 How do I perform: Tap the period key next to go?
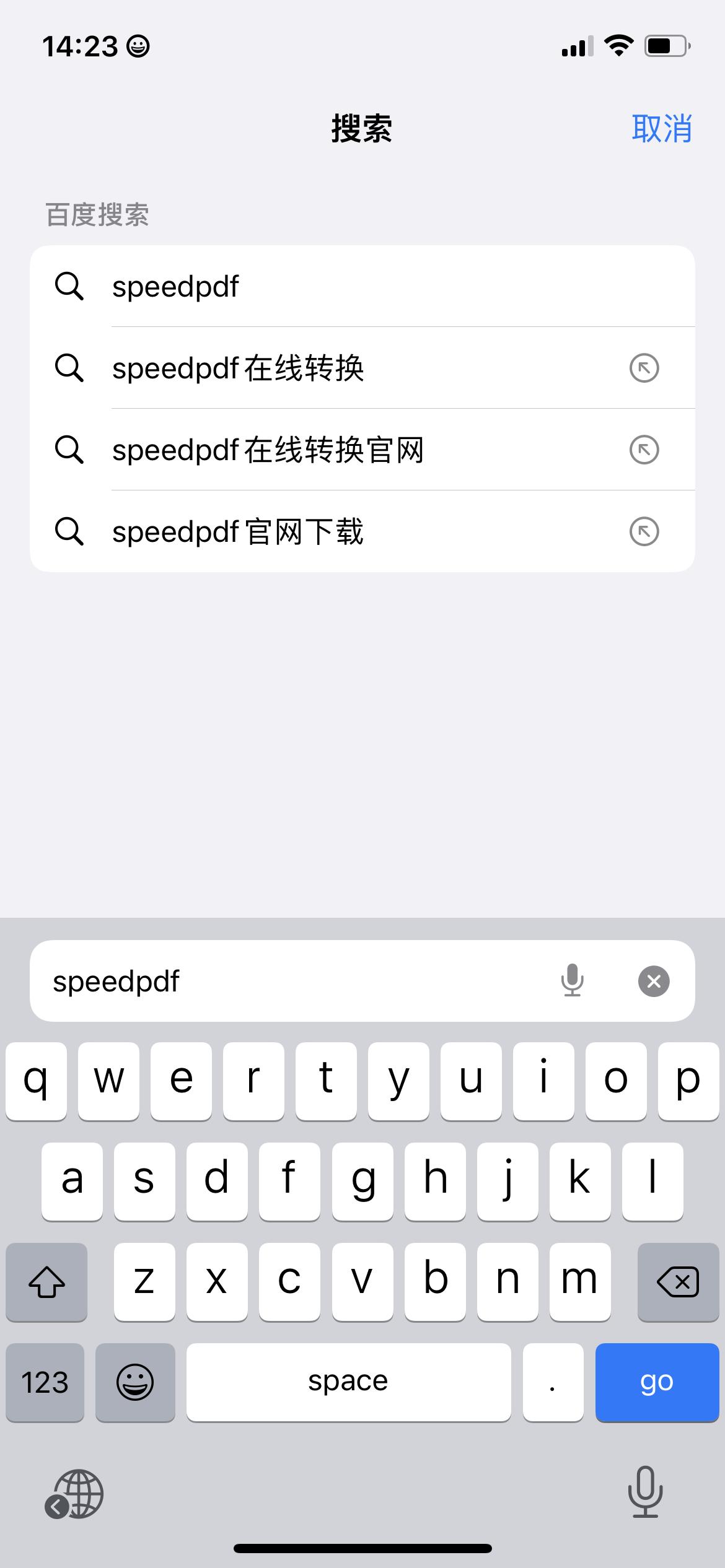pos(552,1382)
